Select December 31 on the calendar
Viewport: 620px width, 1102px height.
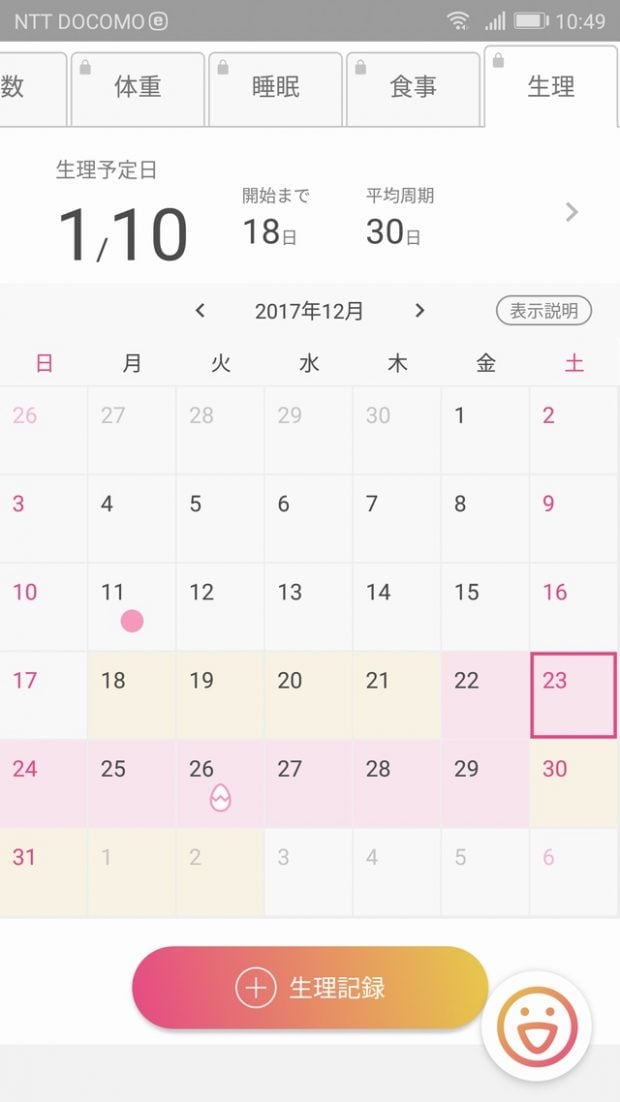(x=43, y=871)
